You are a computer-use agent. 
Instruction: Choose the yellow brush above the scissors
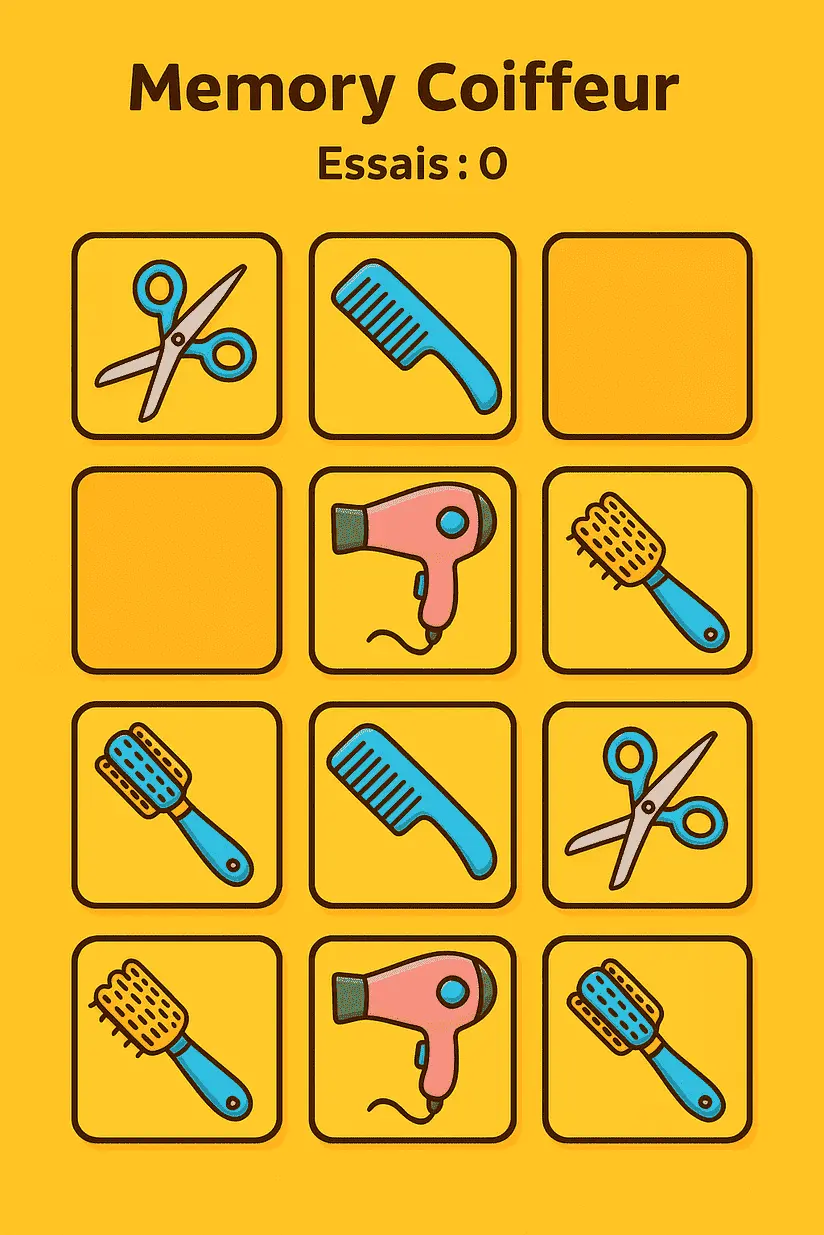647,570
